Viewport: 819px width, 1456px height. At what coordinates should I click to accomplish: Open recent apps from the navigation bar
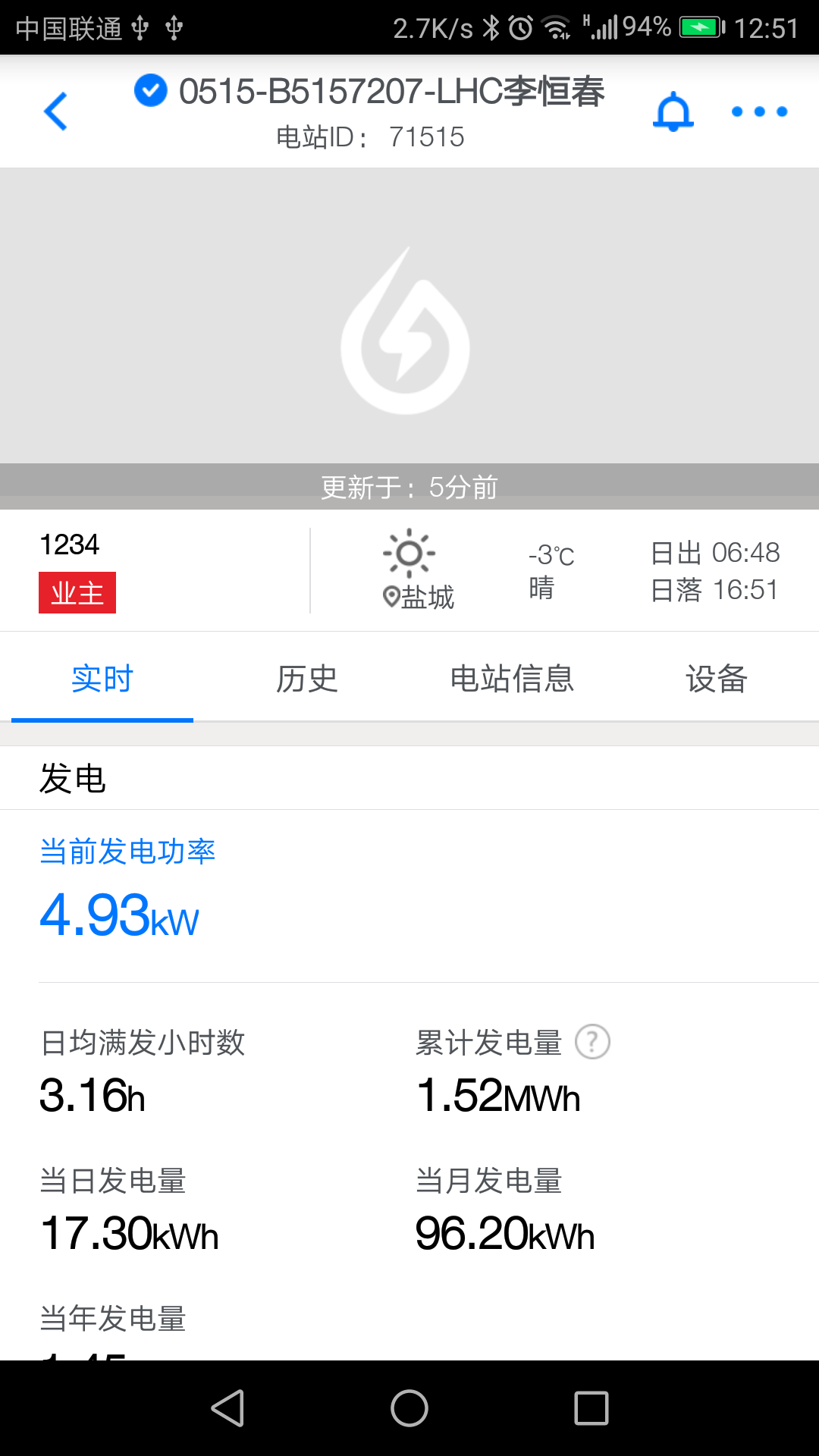point(591,1408)
